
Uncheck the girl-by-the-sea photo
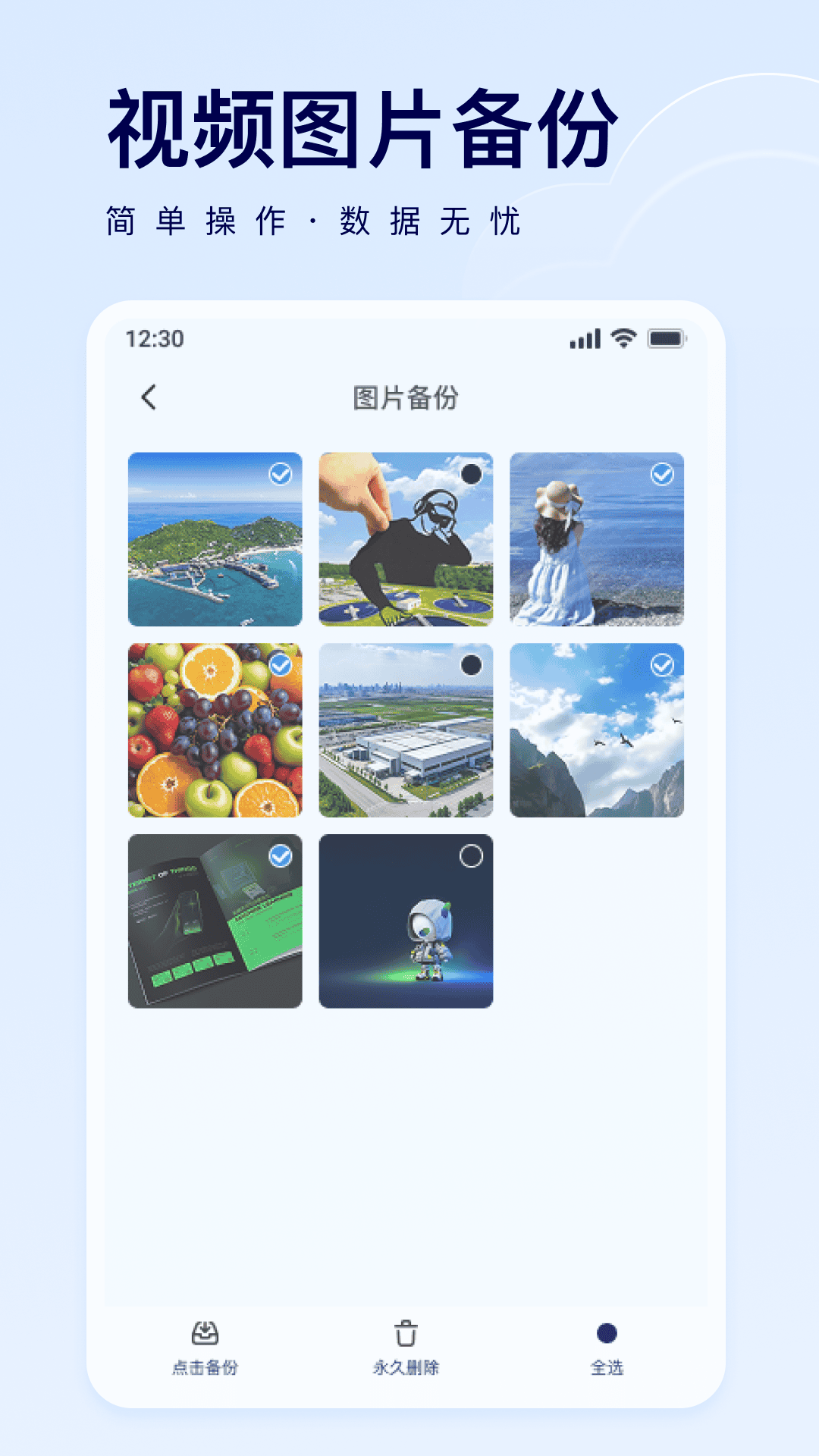click(663, 473)
